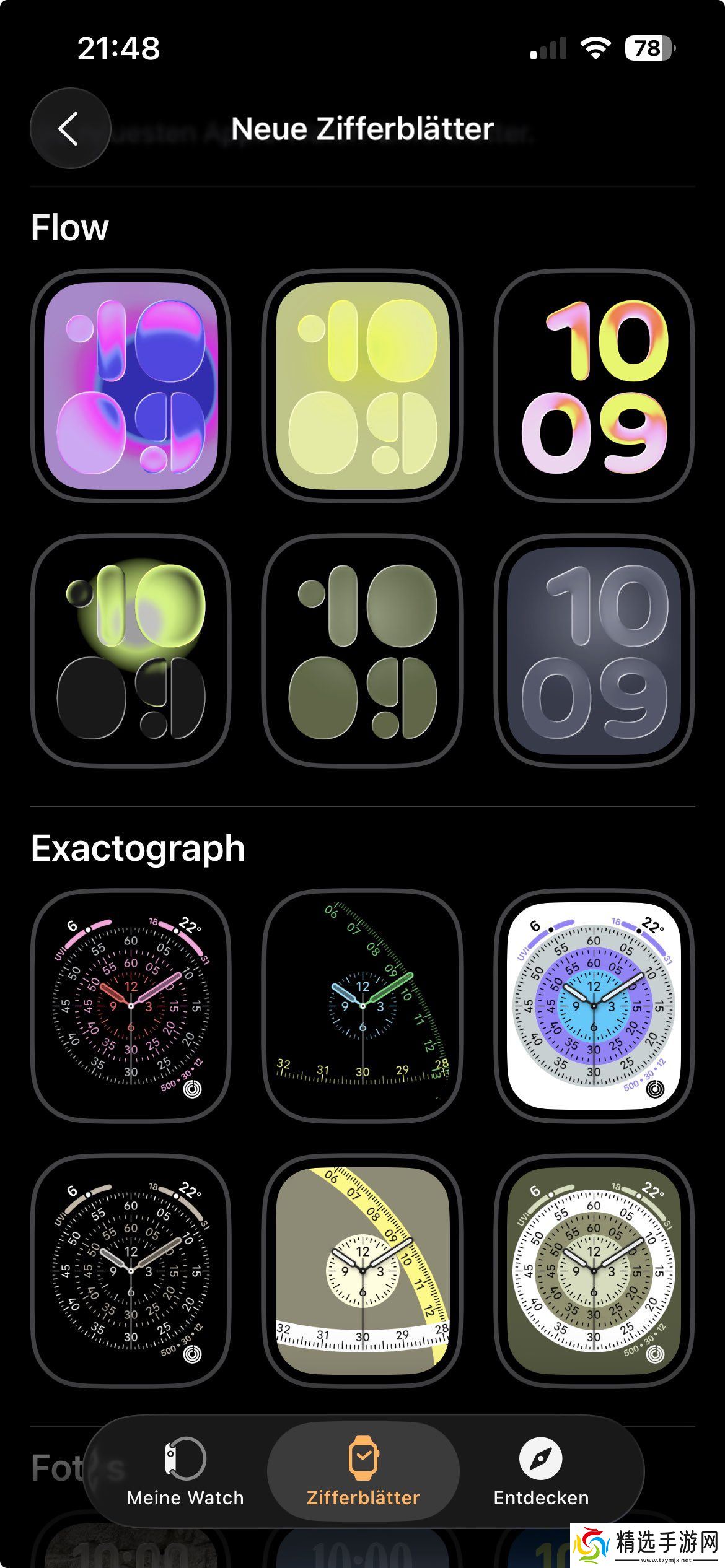
Task: Pick the black Flow face with green glow
Action: click(131, 651)
